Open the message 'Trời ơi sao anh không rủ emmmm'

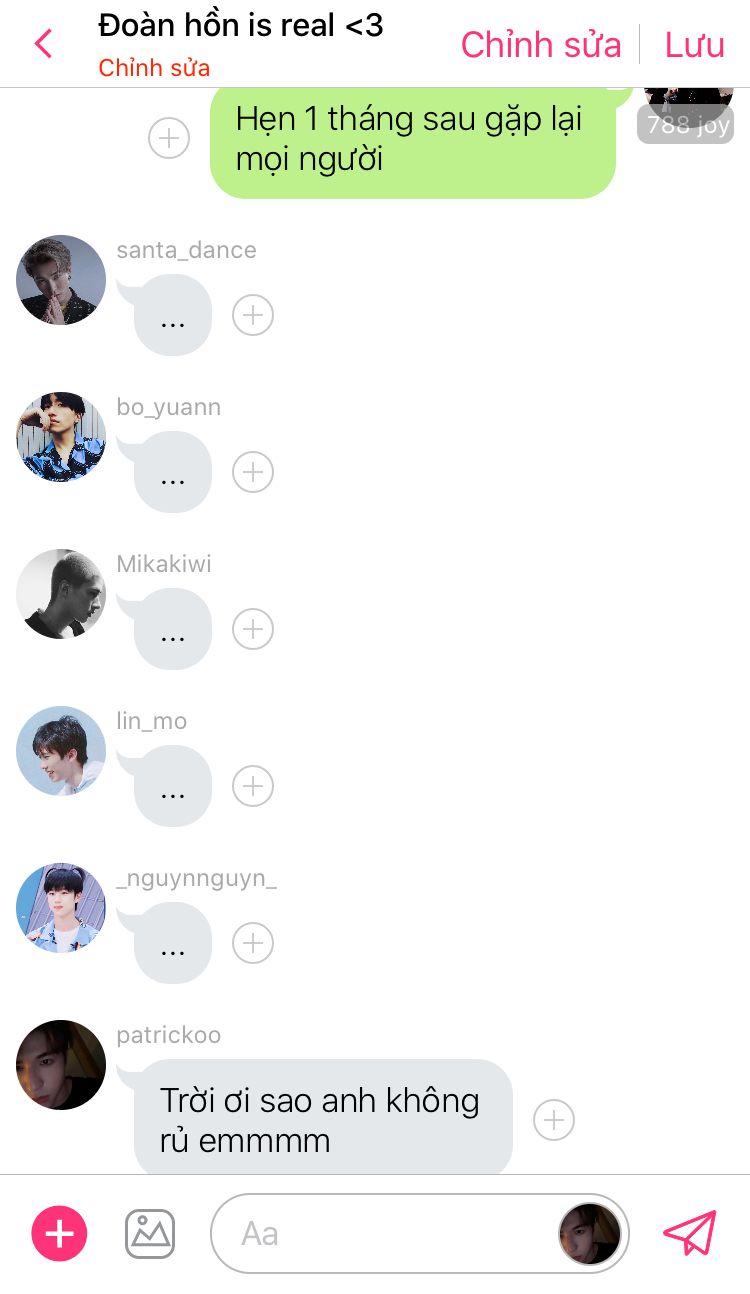323,1119
